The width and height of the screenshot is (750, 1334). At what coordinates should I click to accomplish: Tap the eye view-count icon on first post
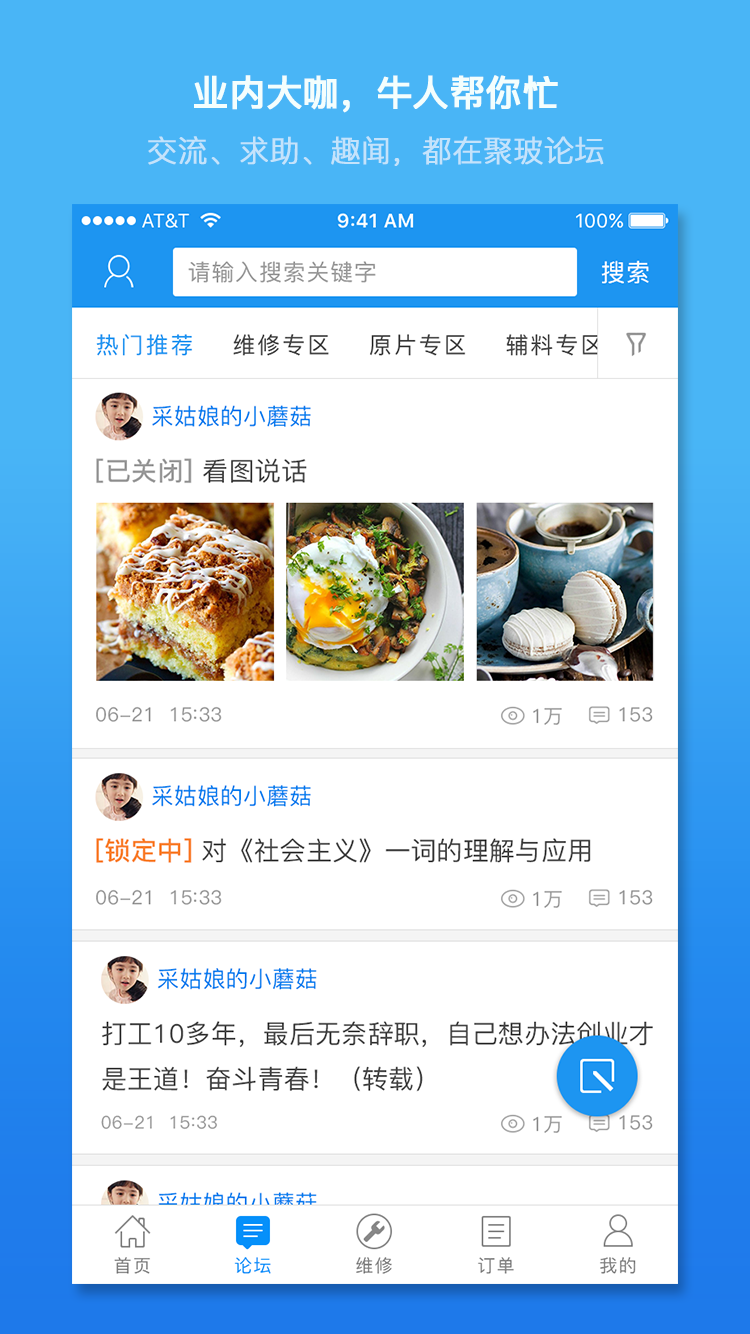[x=513, y=714]
